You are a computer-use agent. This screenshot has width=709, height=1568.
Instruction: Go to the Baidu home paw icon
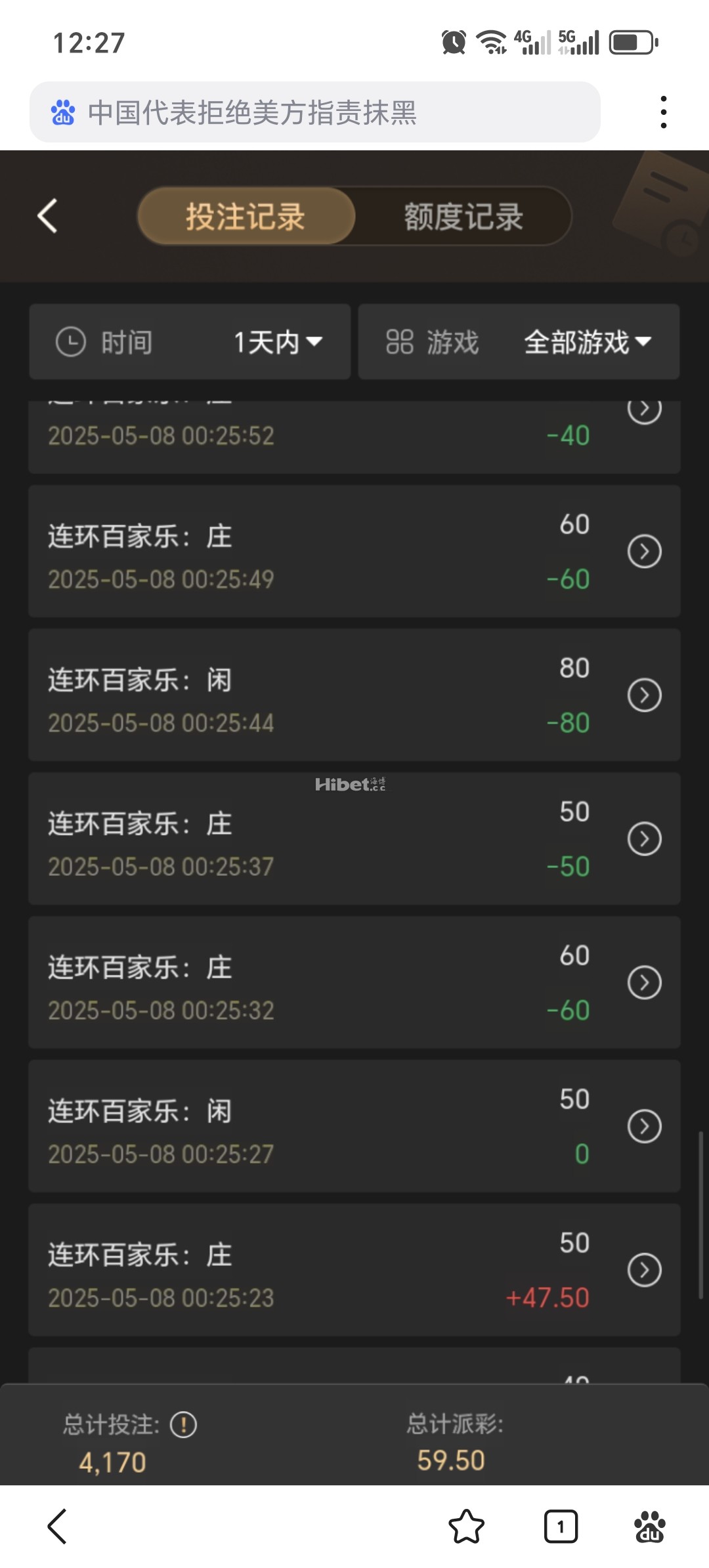pyautogui.click(x=649, y=1526)
